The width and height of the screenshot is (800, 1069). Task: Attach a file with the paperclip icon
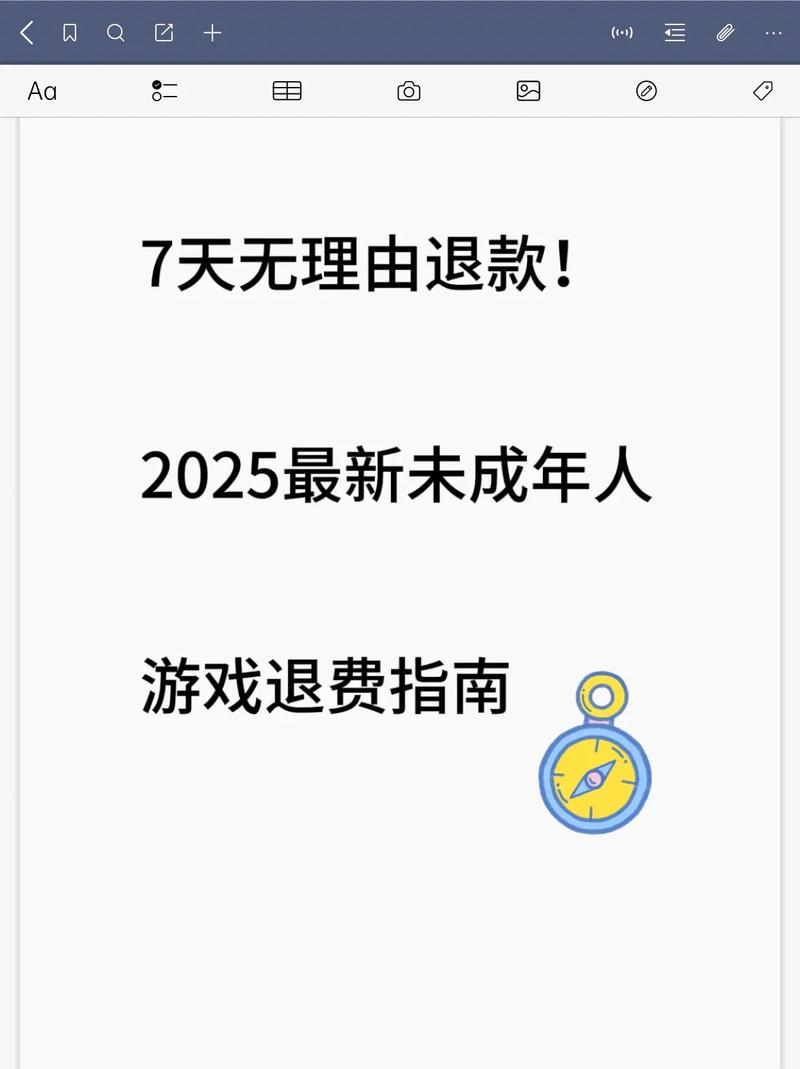tap(725, 33)
